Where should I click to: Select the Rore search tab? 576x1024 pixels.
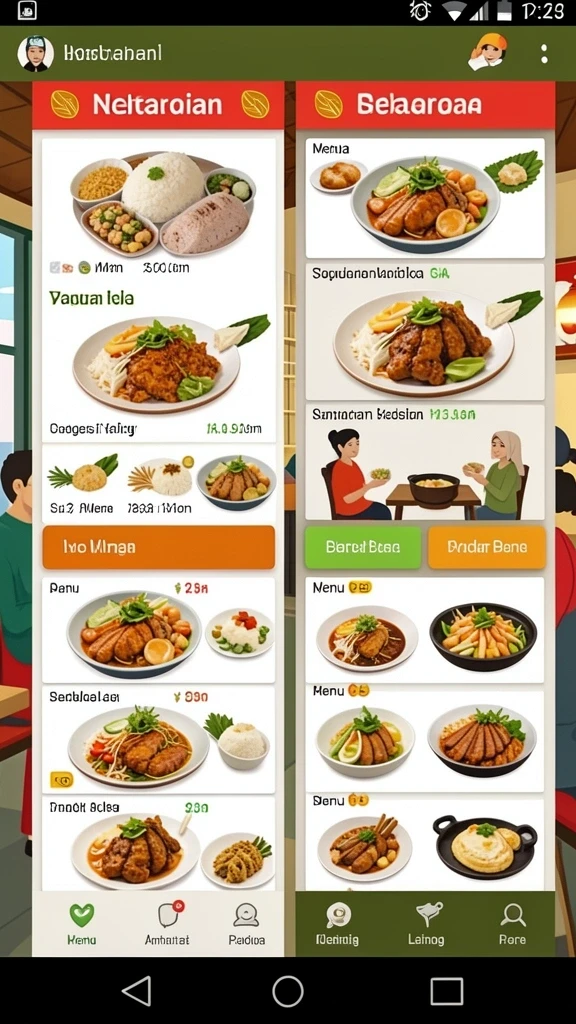point(513,924)
